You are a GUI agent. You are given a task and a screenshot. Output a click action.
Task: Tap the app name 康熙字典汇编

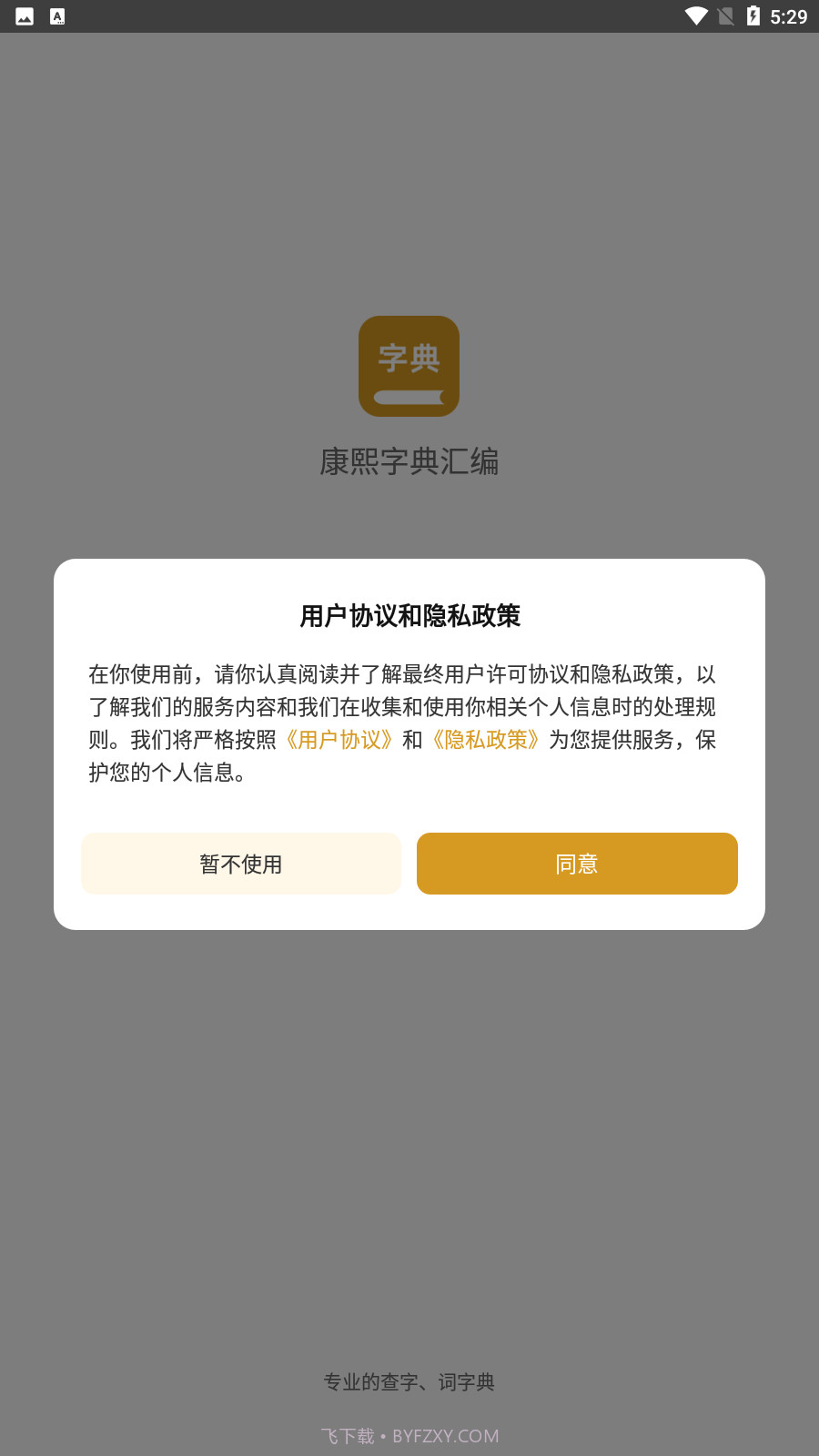pos(411,462)
